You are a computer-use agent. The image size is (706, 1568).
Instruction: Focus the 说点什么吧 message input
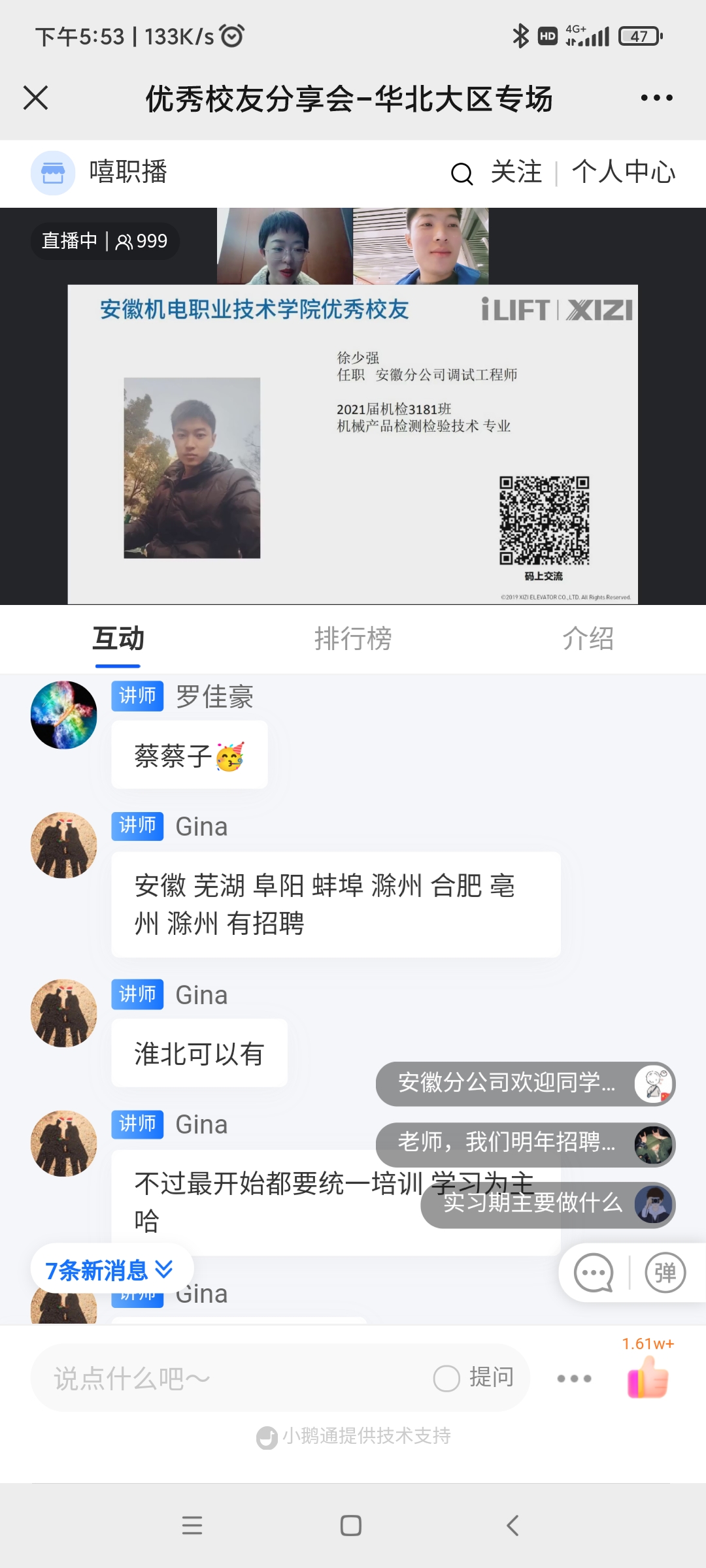tap(229, 1379)
